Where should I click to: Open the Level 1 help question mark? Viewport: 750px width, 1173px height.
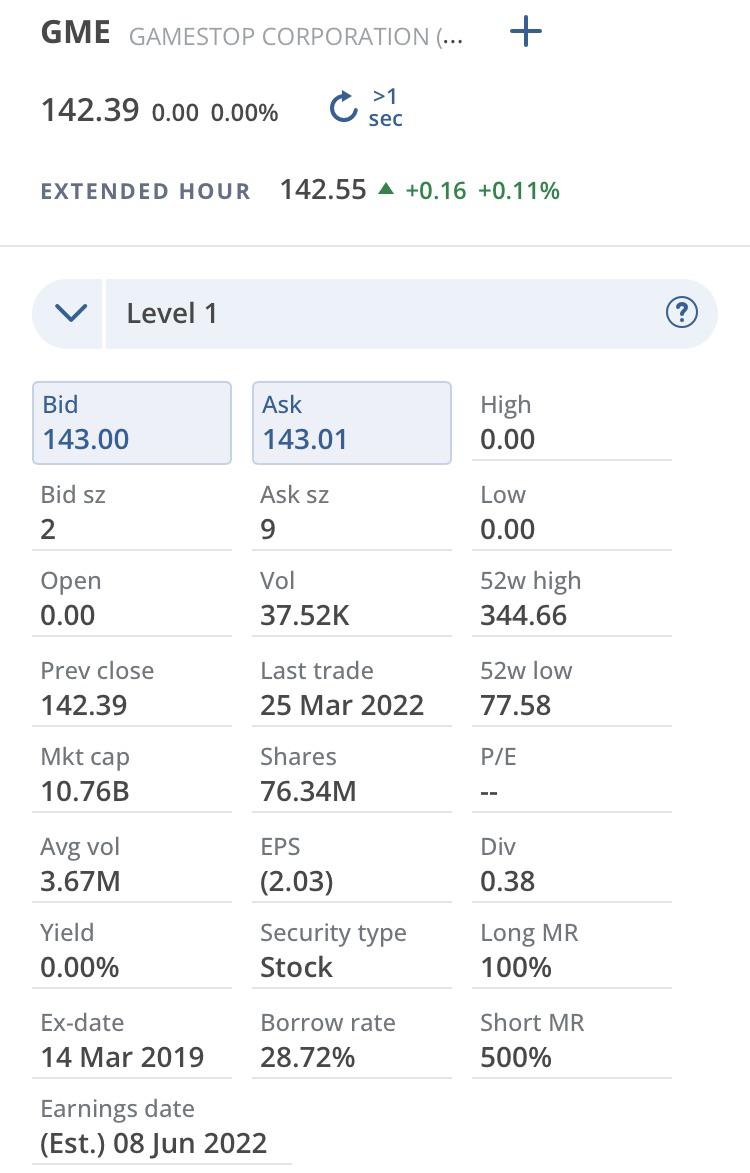682,312
